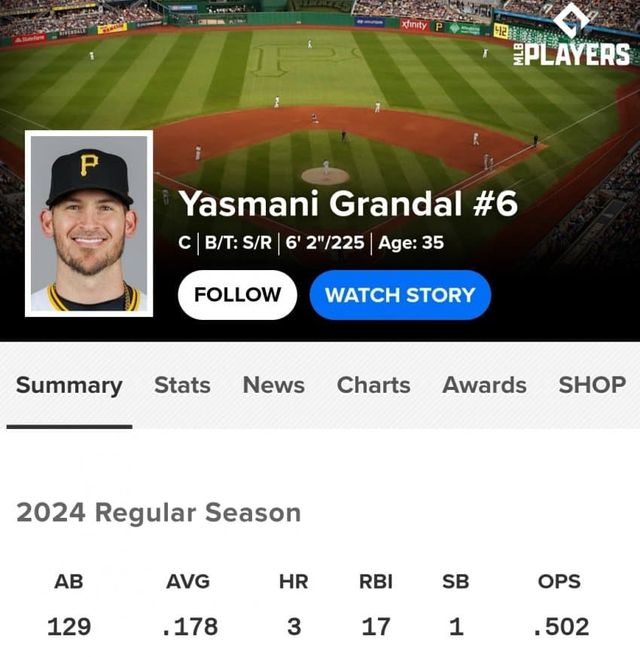Viewport: 640px width, 657px height.
Task: Tap the Watch Story button
Action: click(x=400, y=295)
